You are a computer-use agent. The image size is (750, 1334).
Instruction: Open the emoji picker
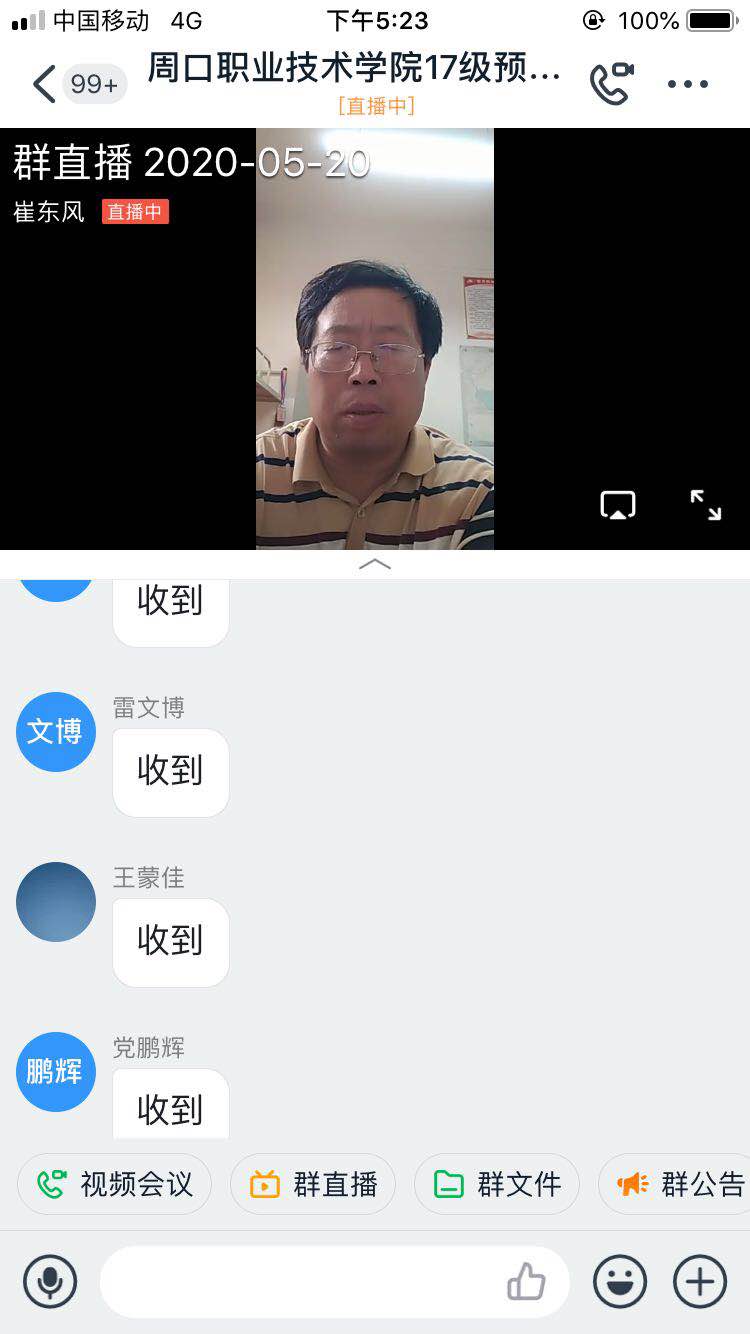point(620,1281)
